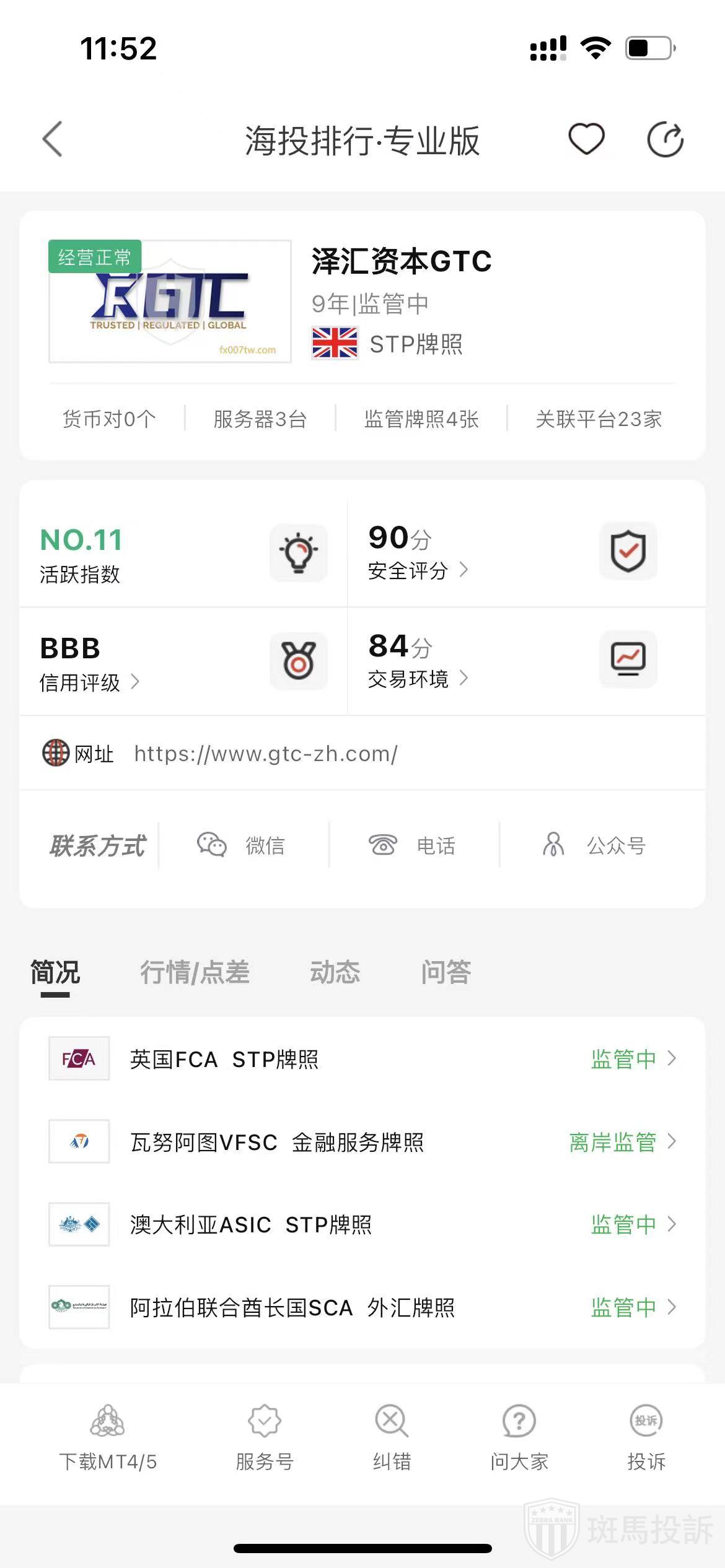Contact via 电话
The width and height of the screenshot is (725, 1568).
(413, 845)
